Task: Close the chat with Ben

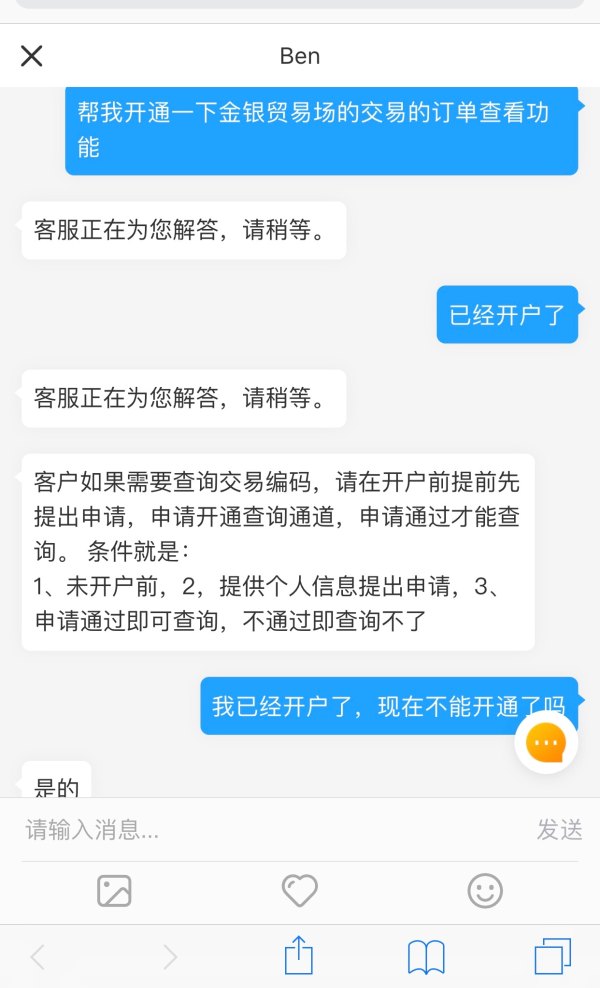Action: [x=32, y=56]
